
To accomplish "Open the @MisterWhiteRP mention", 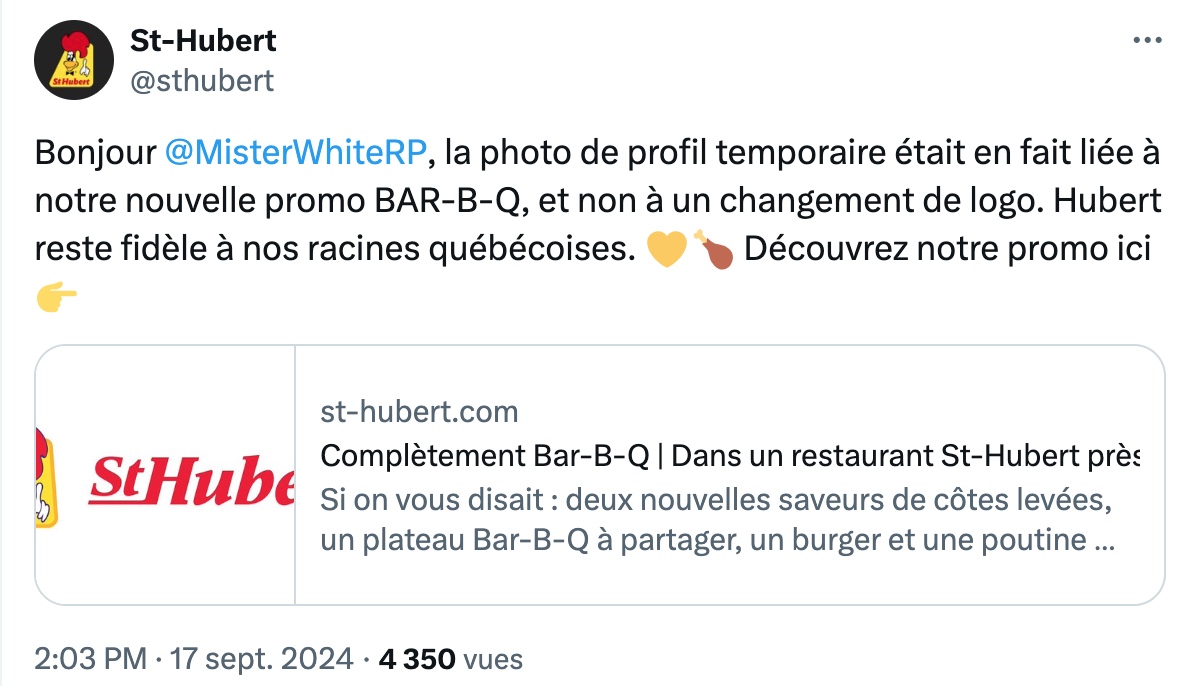I will click(x=295, y=154).
